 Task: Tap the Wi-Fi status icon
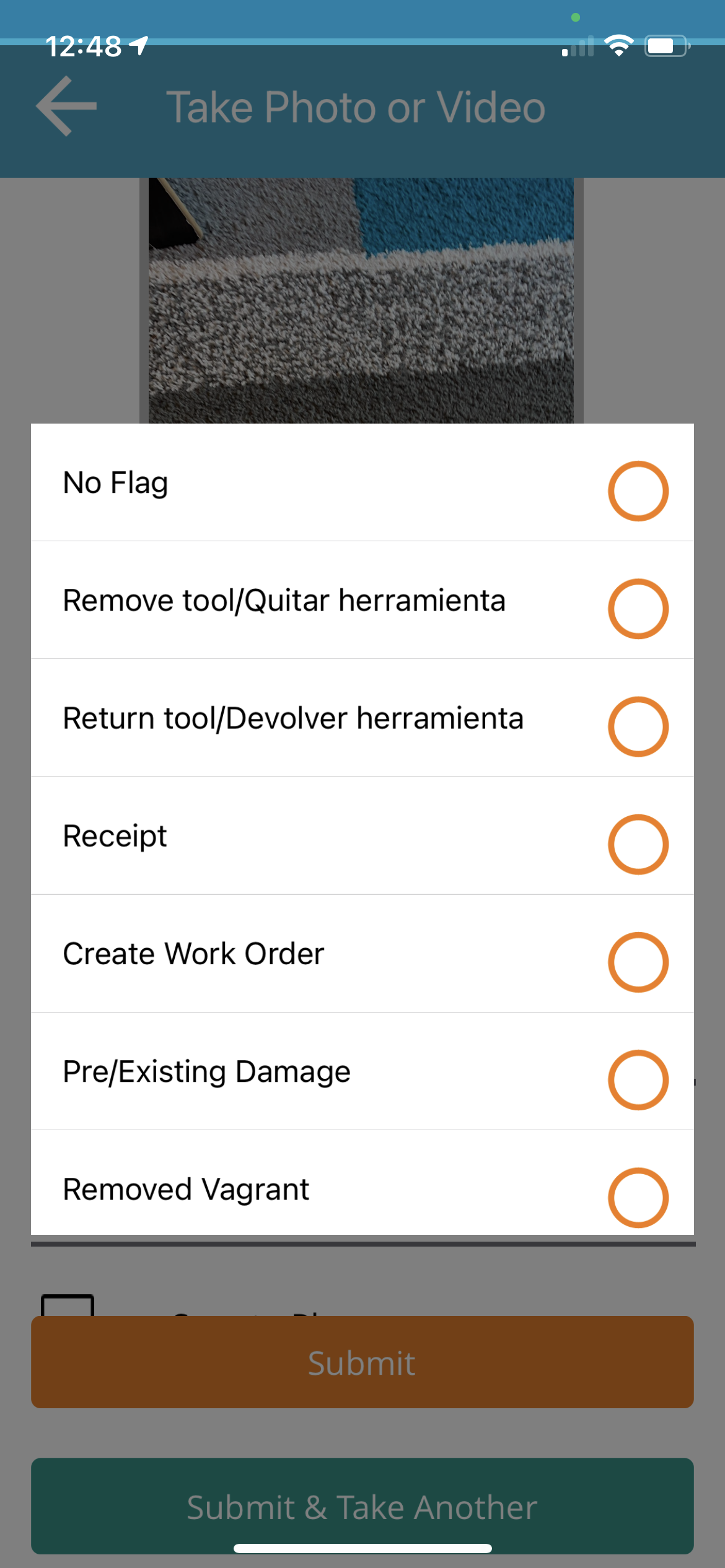[618, 44]
